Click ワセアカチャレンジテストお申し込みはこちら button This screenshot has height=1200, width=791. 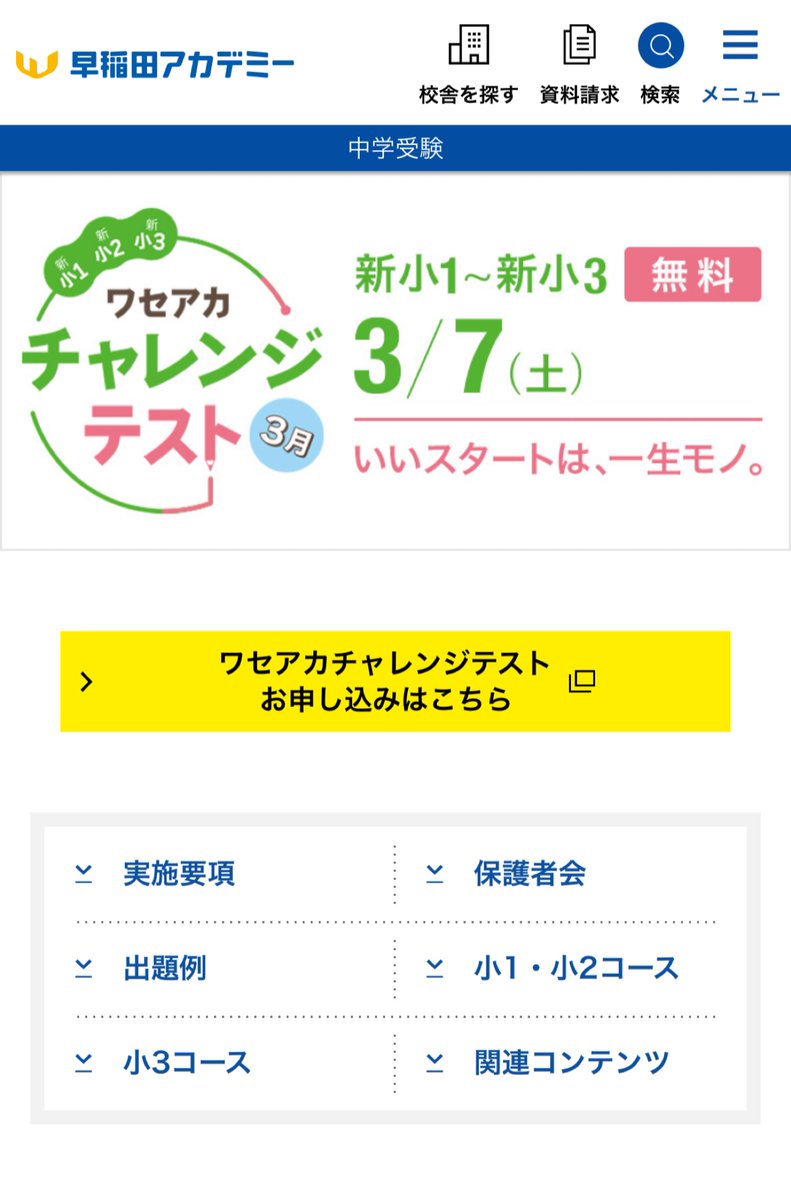[x=396, y=681]
